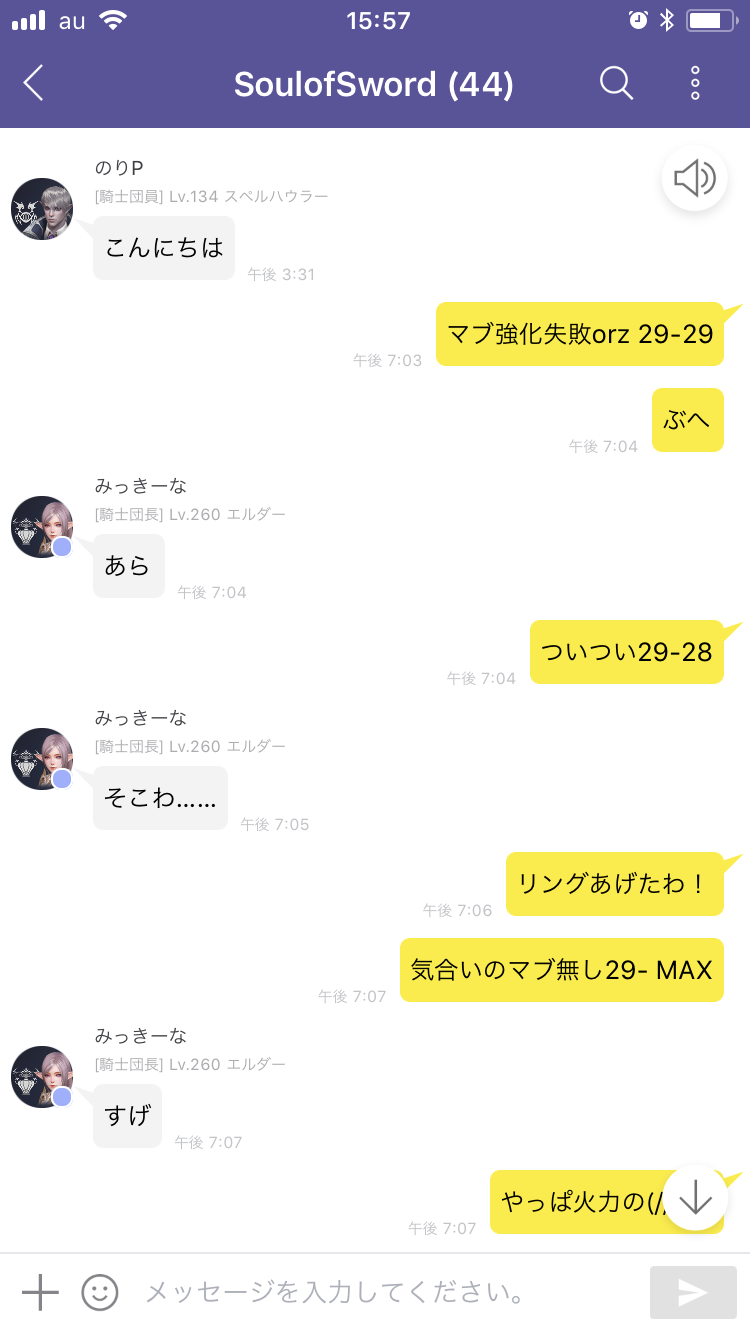View のりP's profile avatar
The height and width of the screenshot is (1334, 750).
coord(42,209)
